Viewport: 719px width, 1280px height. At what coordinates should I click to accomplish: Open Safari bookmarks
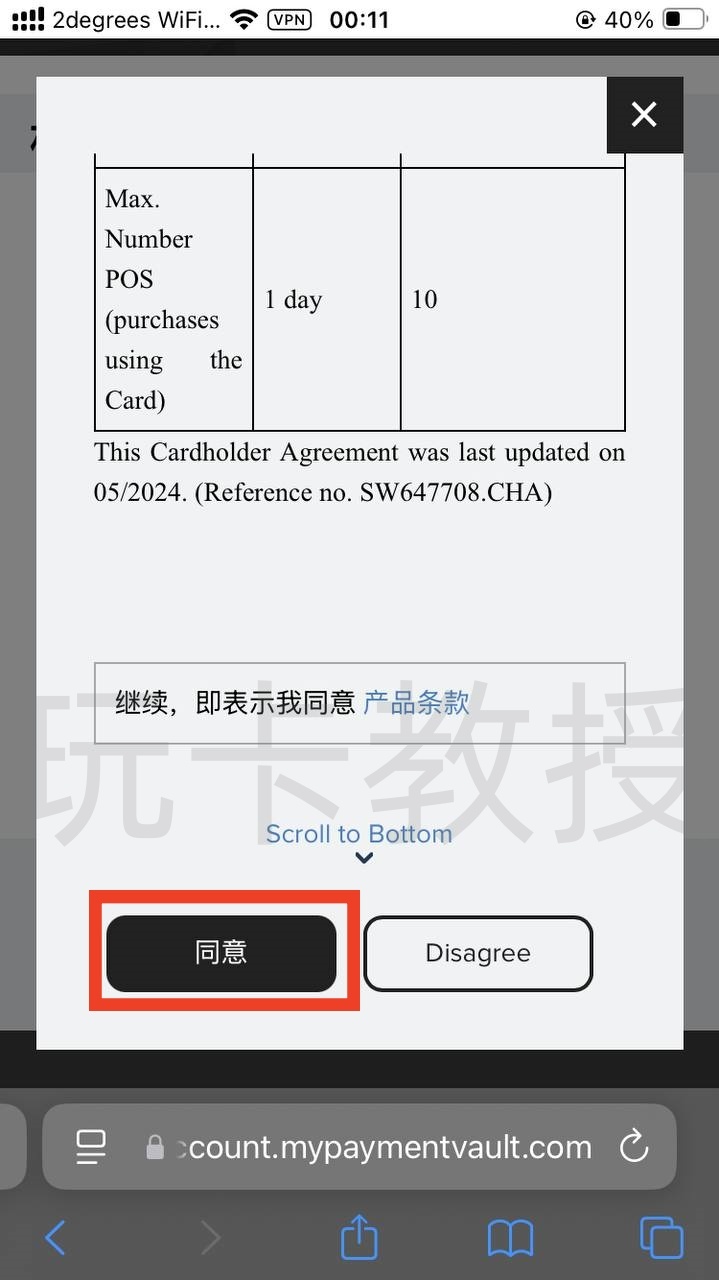pos(510,1239)
